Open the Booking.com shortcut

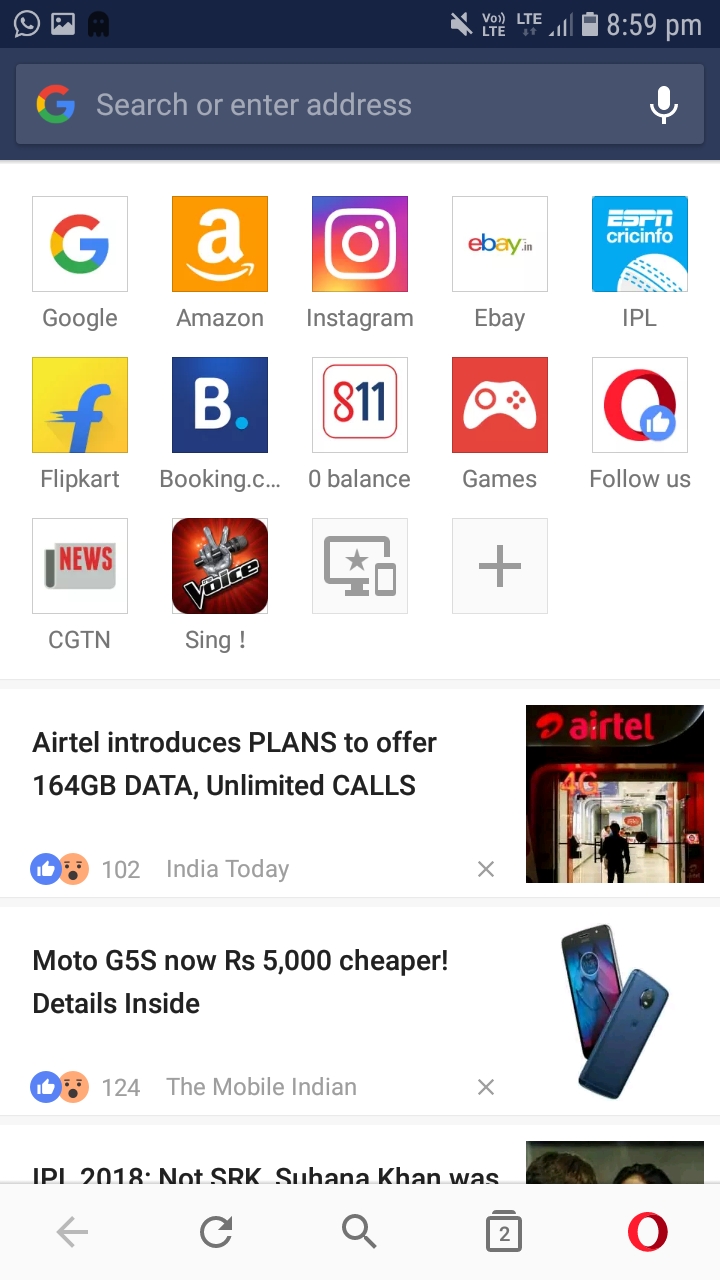pos(220,405)
